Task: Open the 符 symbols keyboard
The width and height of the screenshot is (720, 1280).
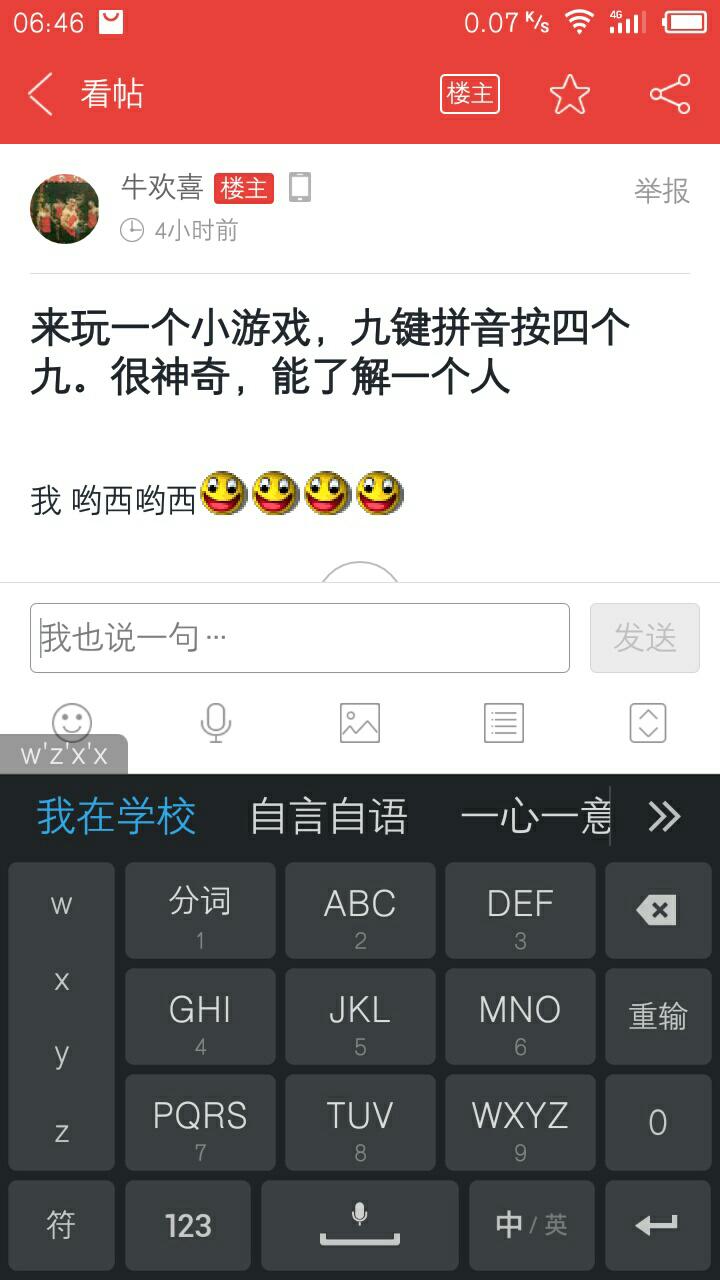Action: [61, 1225]
